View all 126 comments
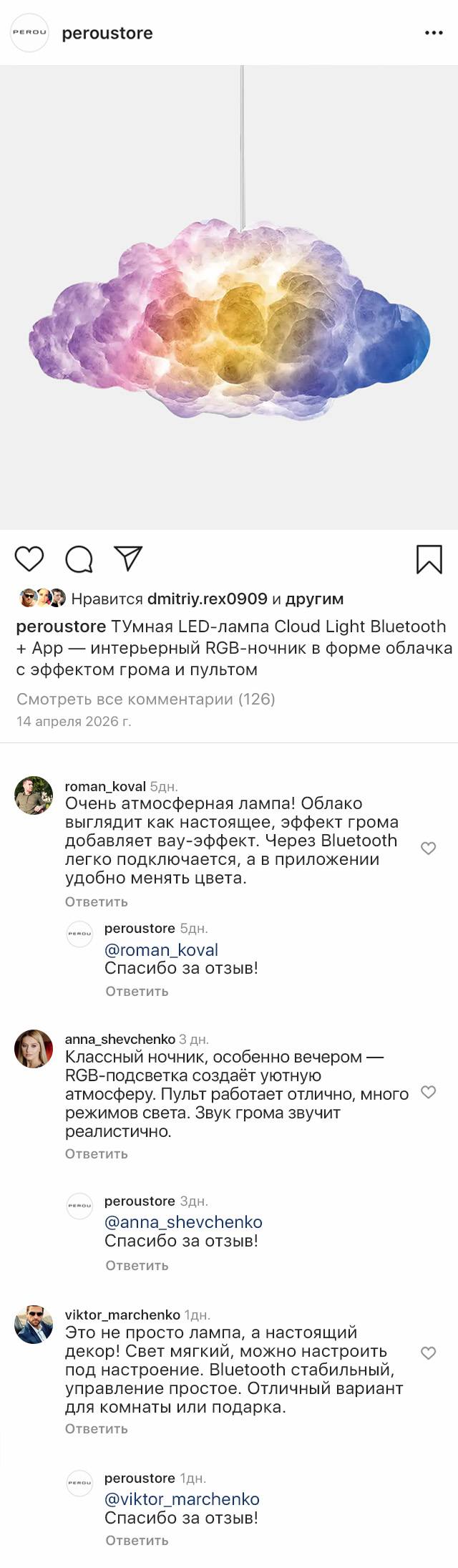458x1568 pixels. tap(146, 699)
